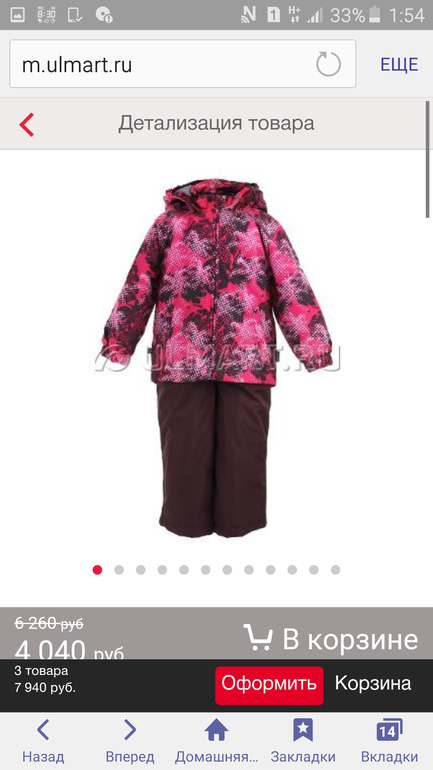Go to previous page with Назад
433x770 pixels.
coord(43,741)
